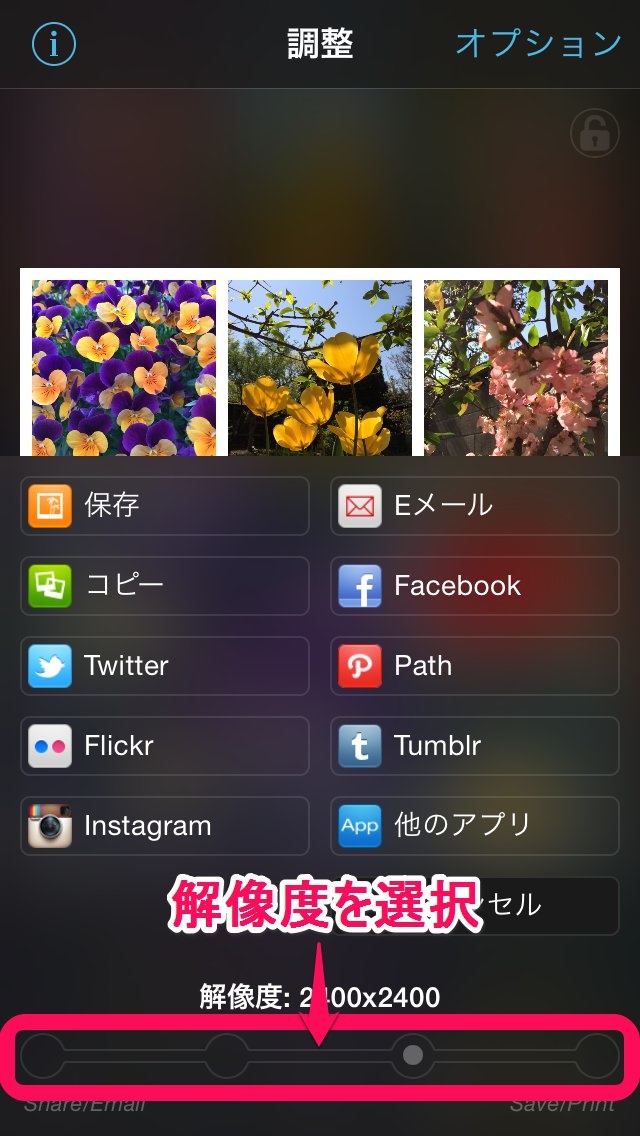The image size is (640, 1136).
Task: Share the image on Tumblr
Action: (x=475, y=746)
